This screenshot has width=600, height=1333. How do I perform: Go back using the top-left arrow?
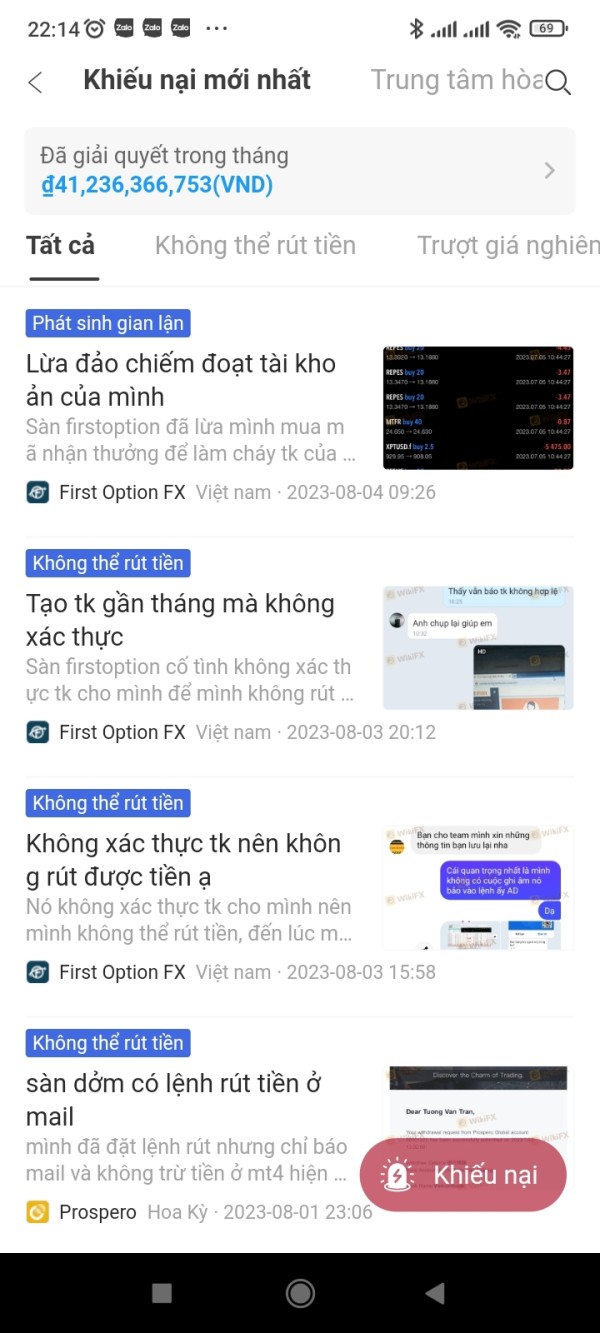(x=36, y=82)
